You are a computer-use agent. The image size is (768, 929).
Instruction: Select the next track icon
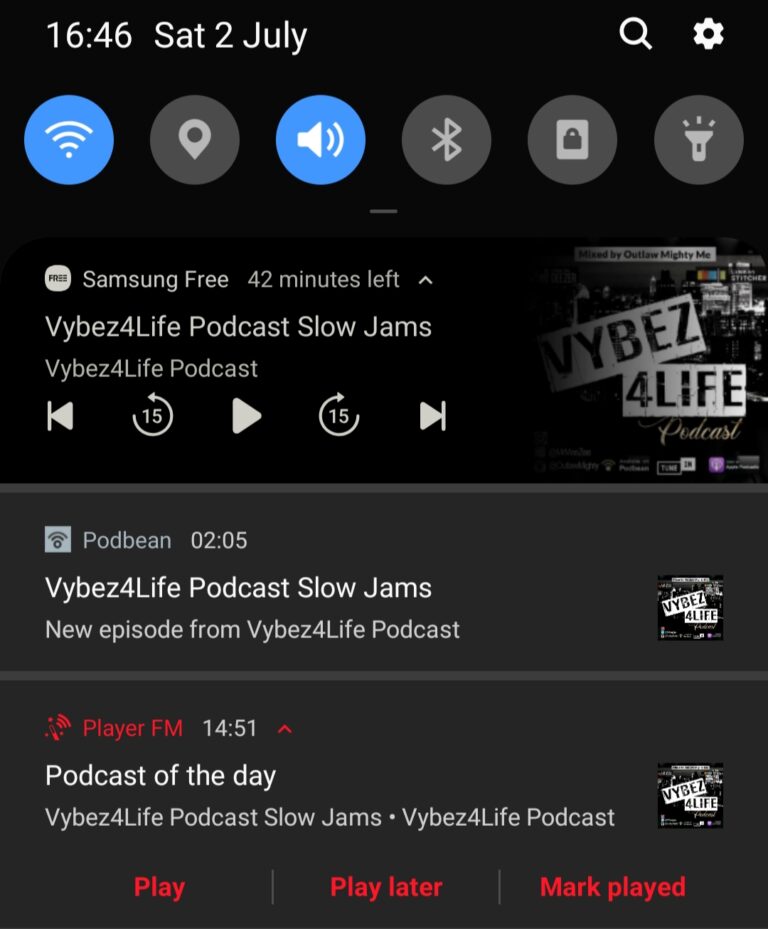(432, 417)
